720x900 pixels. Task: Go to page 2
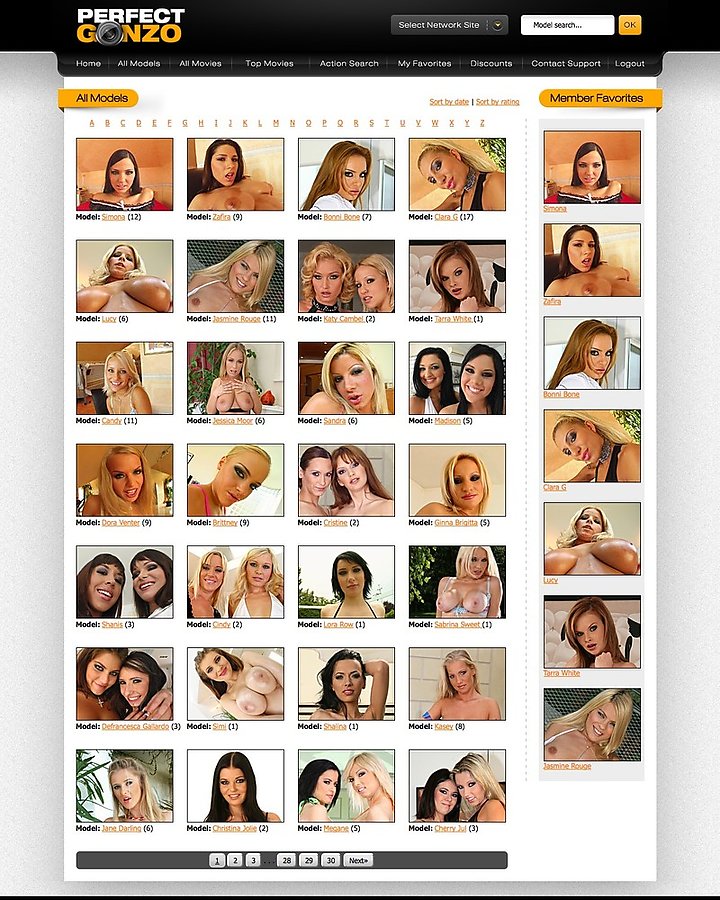click(234, 860)
